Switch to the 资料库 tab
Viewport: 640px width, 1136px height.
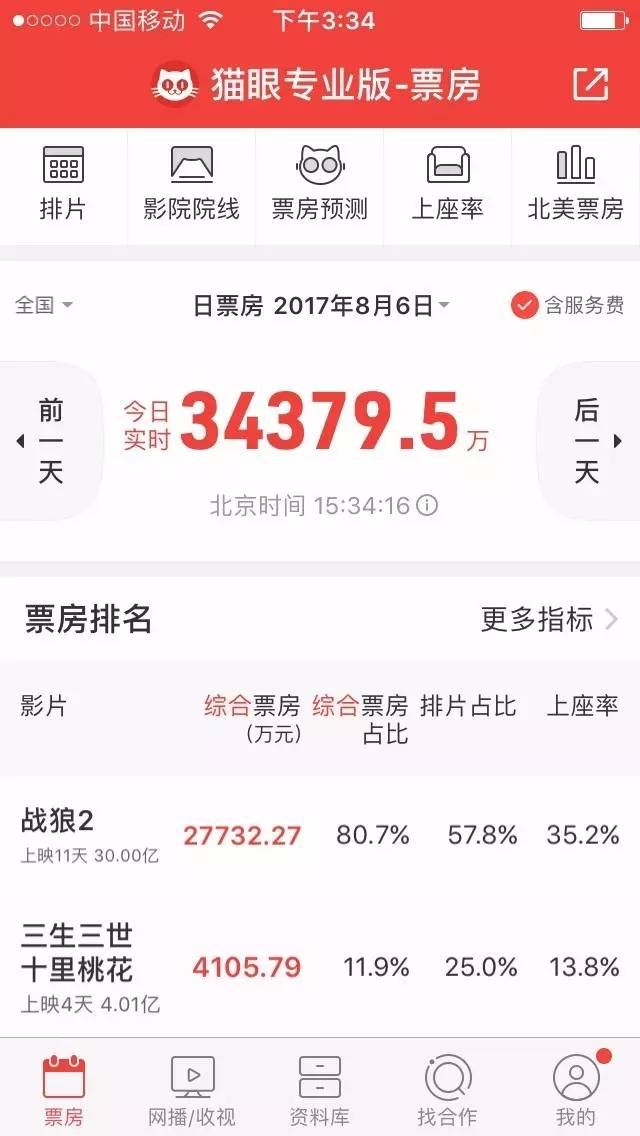(x=319, y=1090)
